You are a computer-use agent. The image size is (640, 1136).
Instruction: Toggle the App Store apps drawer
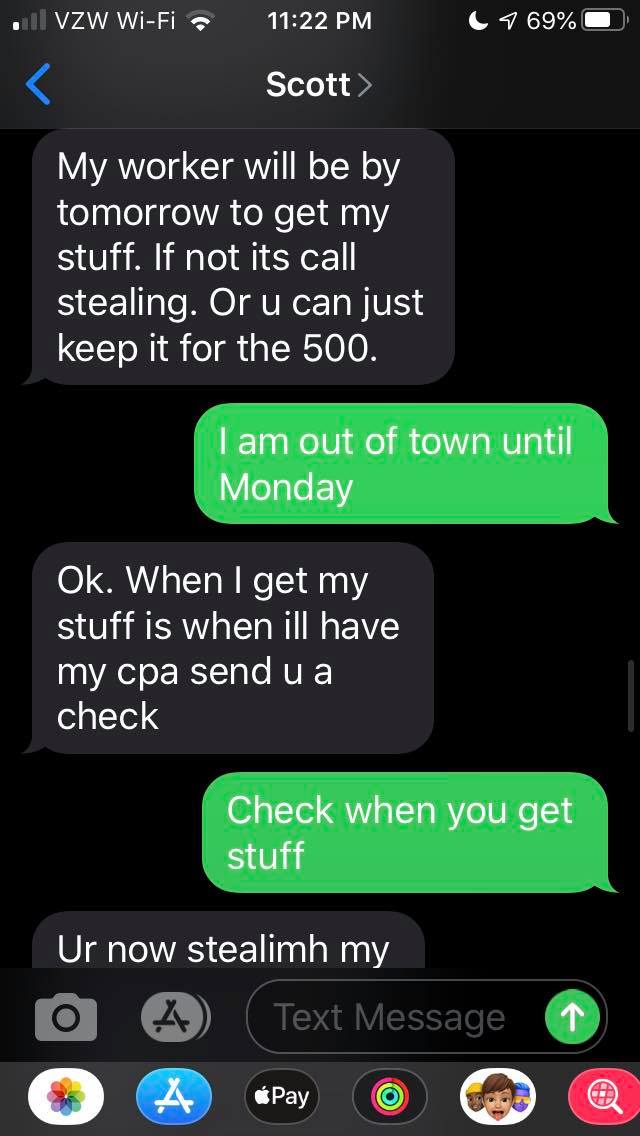(174, 1018)
